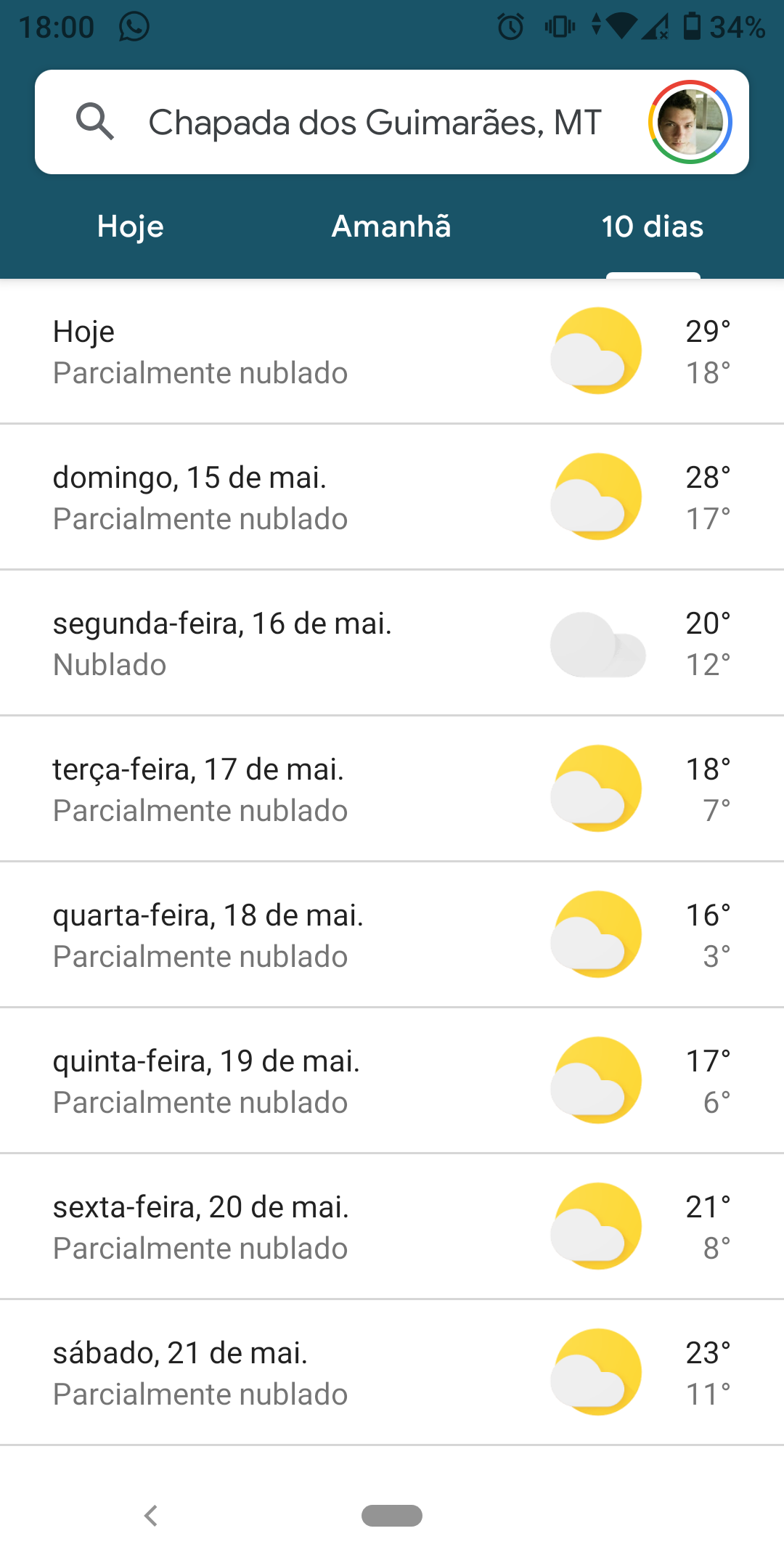Switch to the Amanhã tab

click(392, 226)
